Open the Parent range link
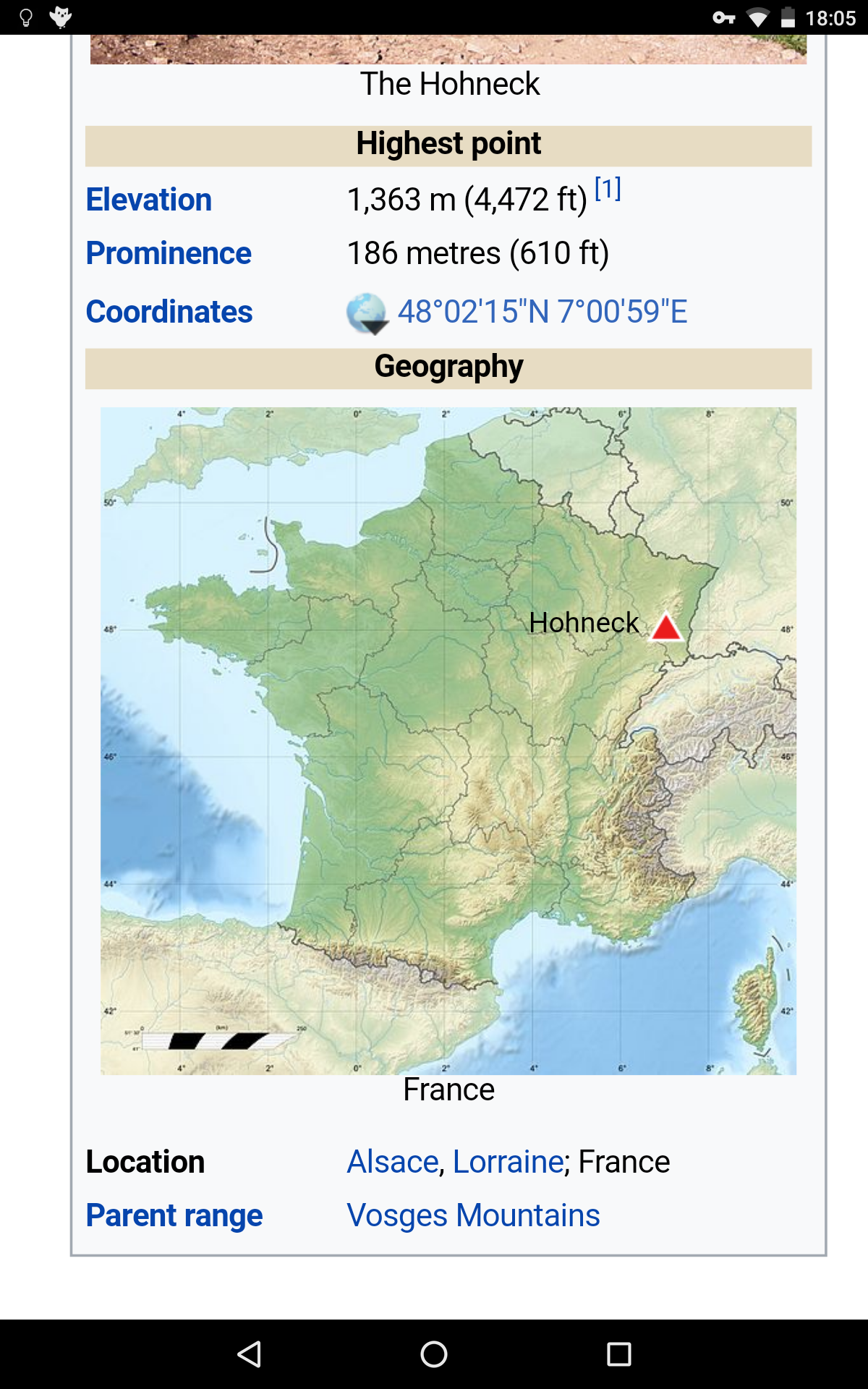This screenshot has height=1389, width=868. pyautogui.click(x=174, y=1215)
